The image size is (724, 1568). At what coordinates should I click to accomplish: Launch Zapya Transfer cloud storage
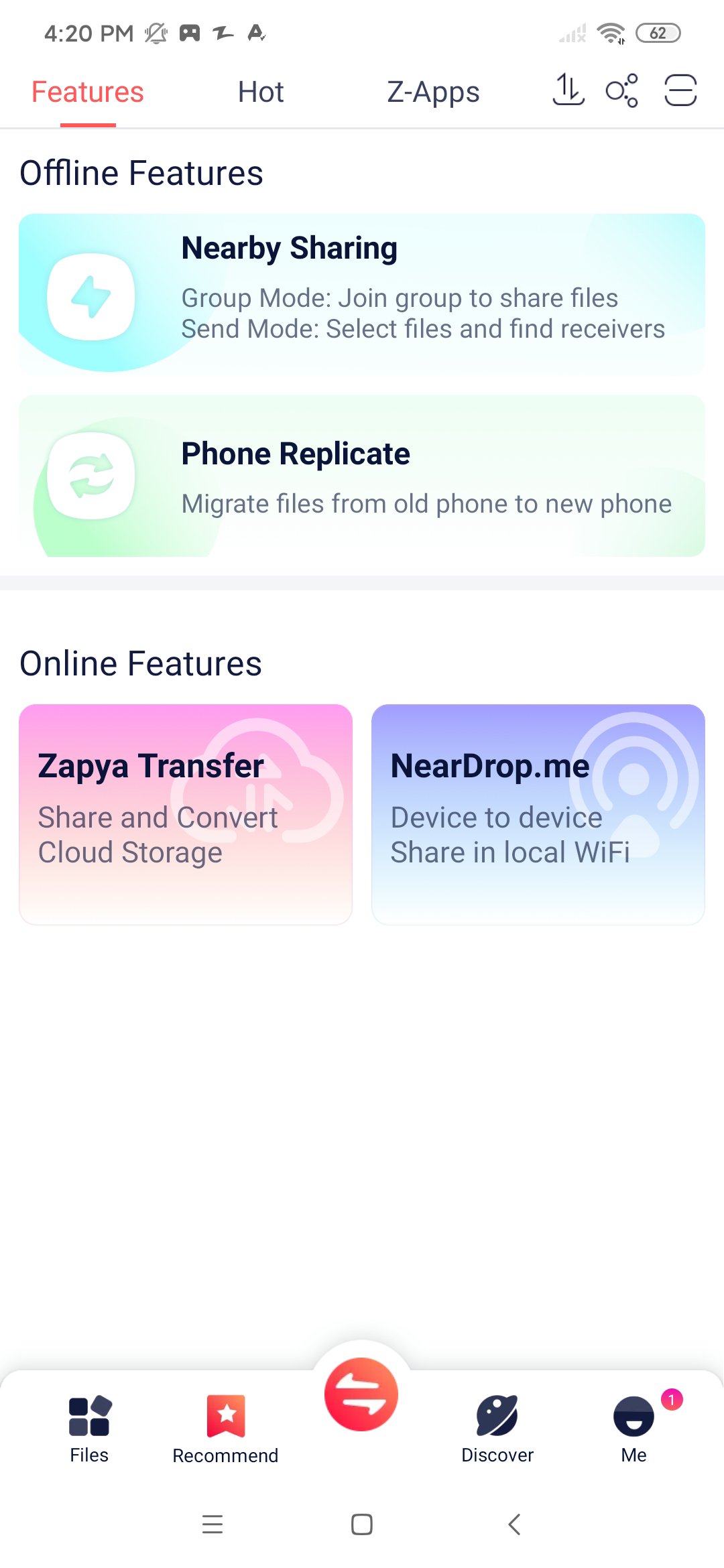[185, 811]
